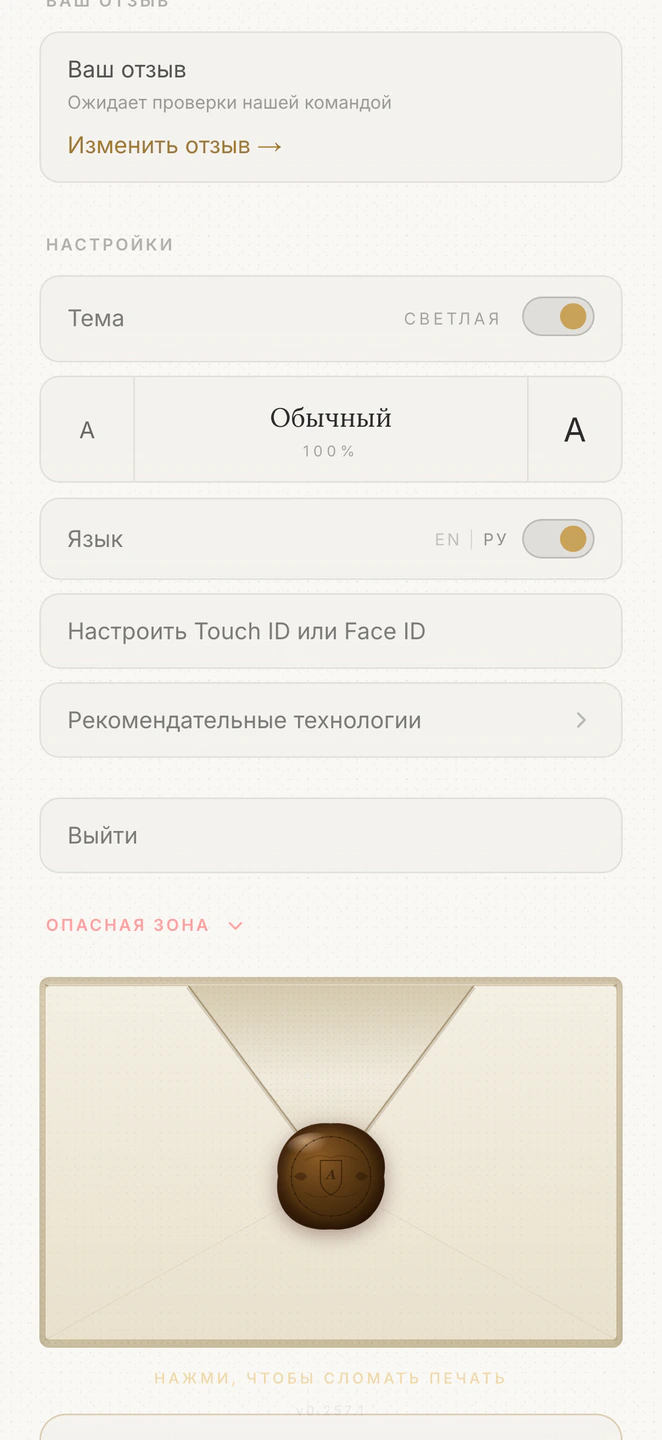Increase font size with the large A
662x1440 pixels.
point(574,430)
